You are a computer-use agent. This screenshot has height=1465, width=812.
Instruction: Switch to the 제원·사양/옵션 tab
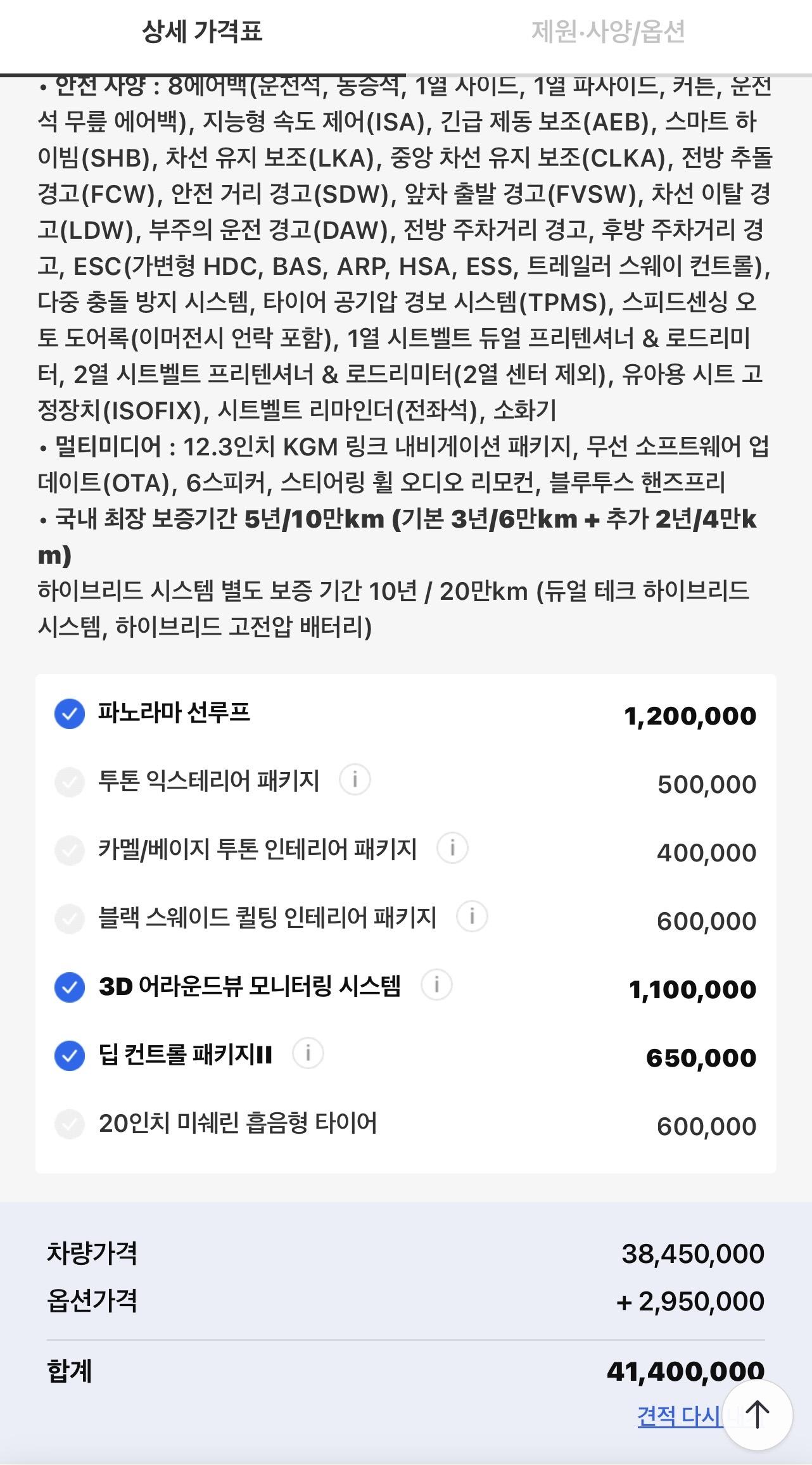coord(608,32)
